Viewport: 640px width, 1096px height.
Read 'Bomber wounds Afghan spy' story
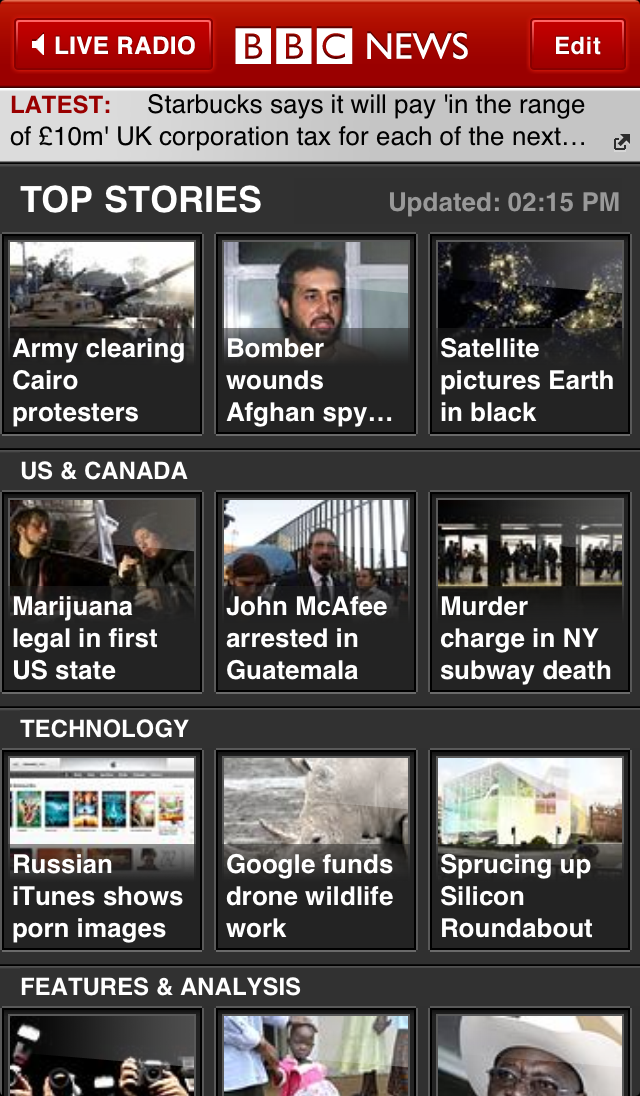[x=316, y=334]
